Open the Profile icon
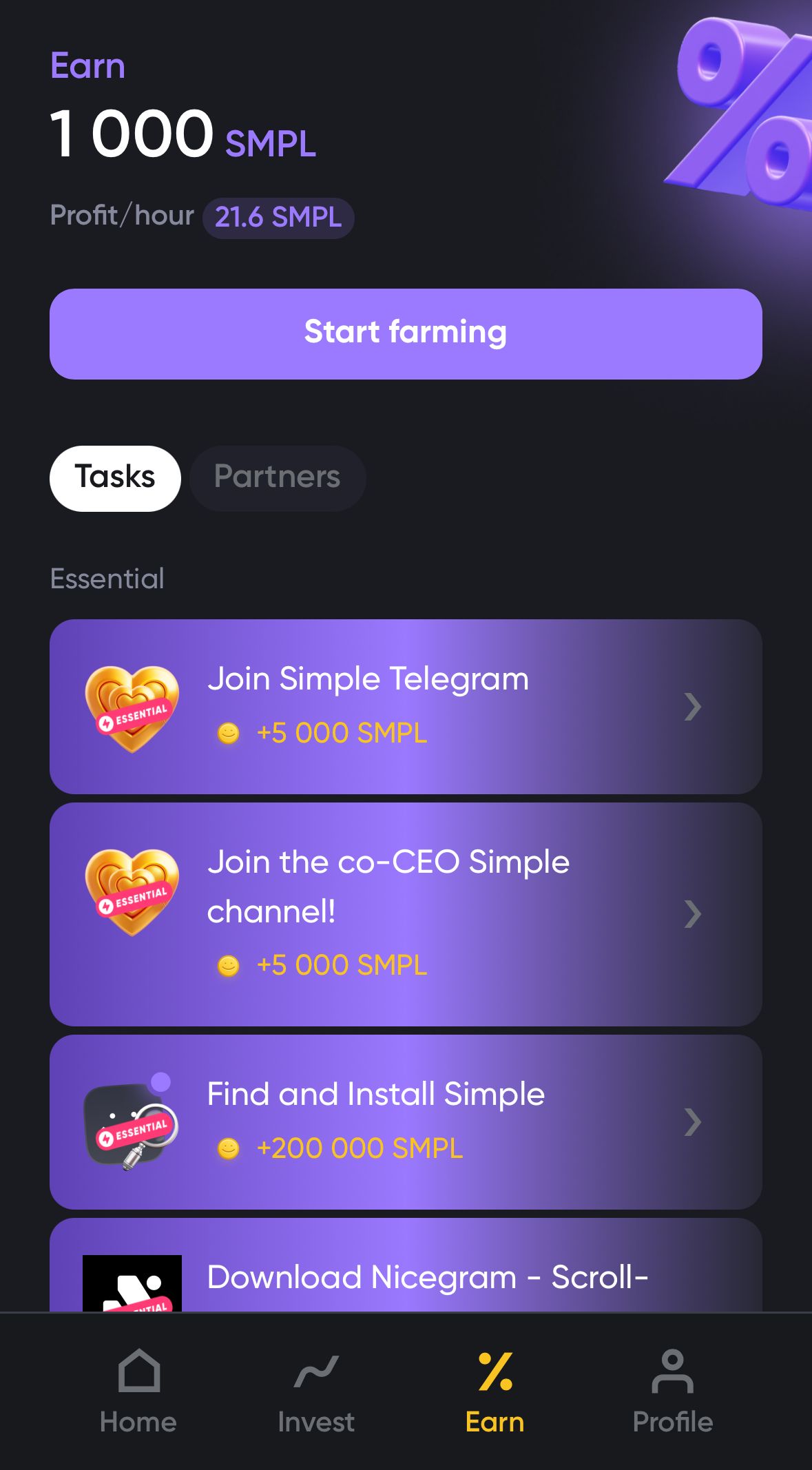Image resolution: width=812 pixels, height=1470 pixels. coord(672,1380)
